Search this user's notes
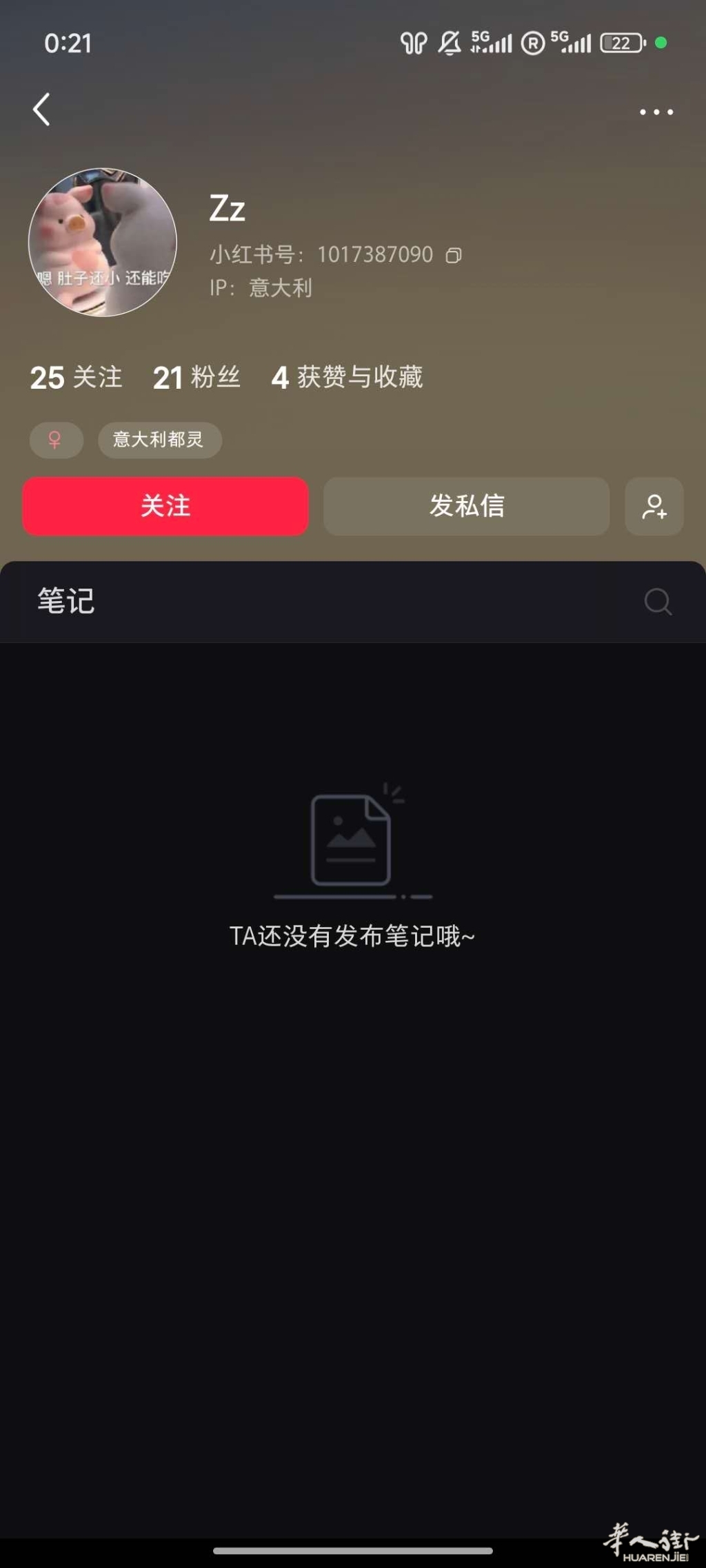Screen dimensions: 706x1568 point(658,602)
